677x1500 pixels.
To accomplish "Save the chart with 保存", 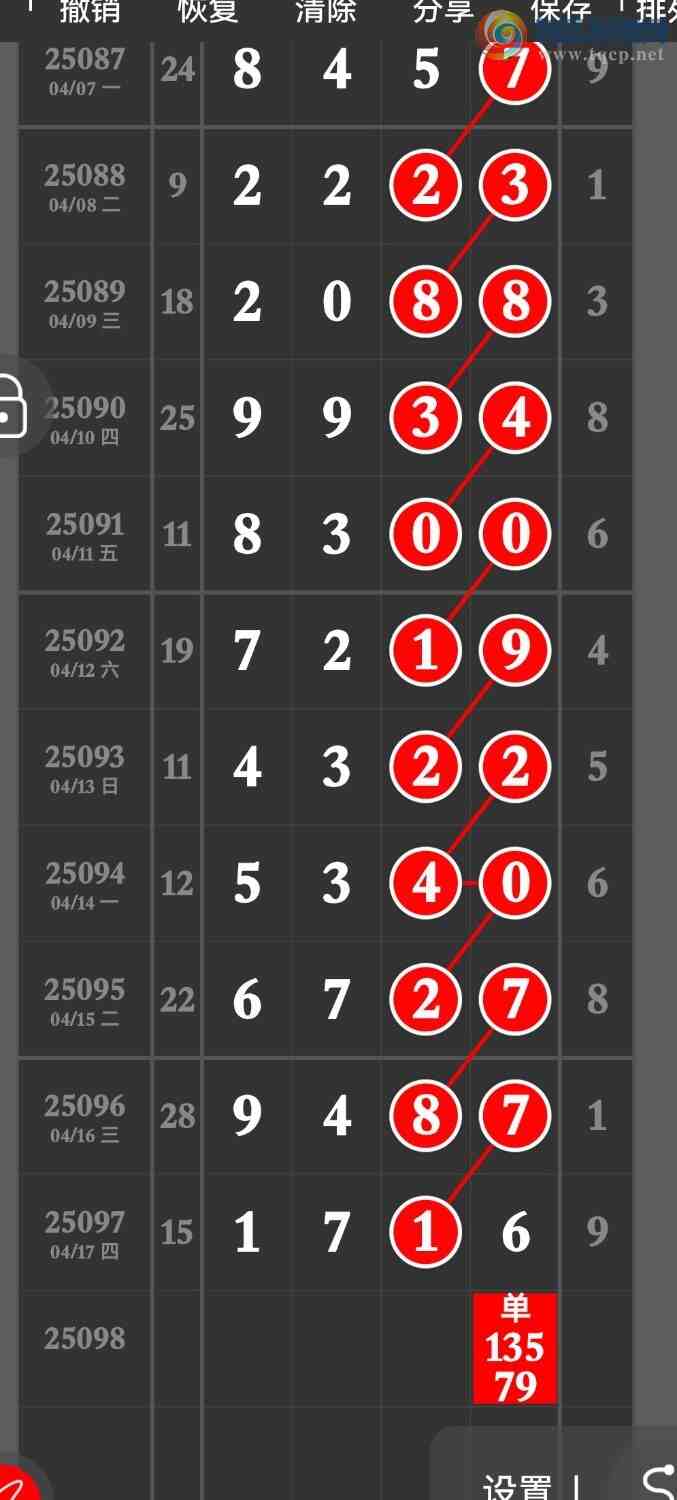I will [560, 12].
